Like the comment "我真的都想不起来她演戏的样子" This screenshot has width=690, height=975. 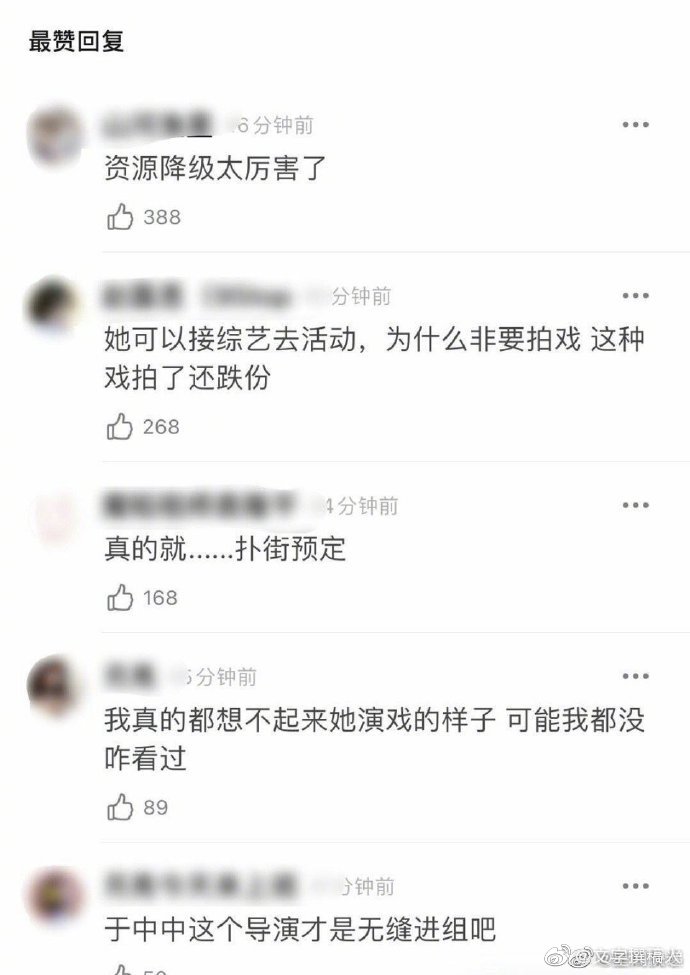(x=121, y=807)
